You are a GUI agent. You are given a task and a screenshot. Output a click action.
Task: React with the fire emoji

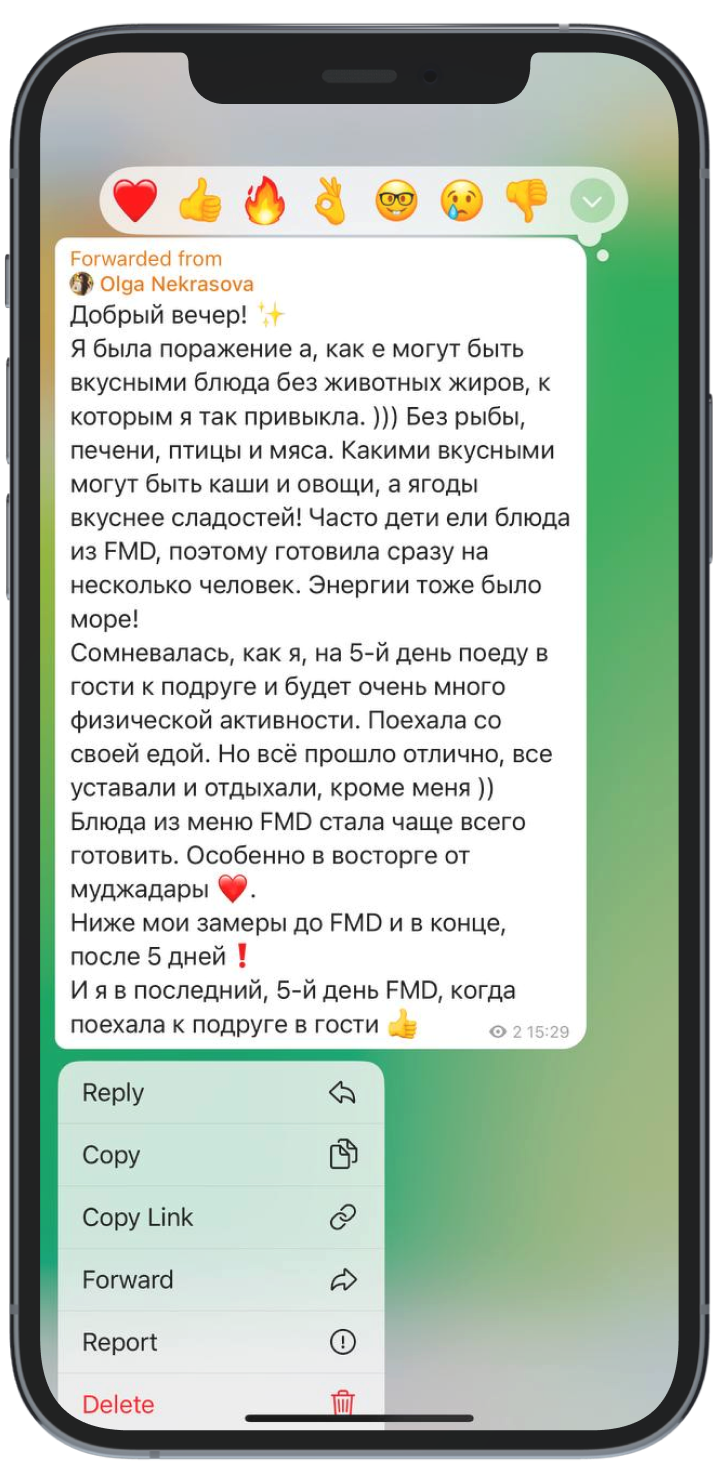point(265,201)
